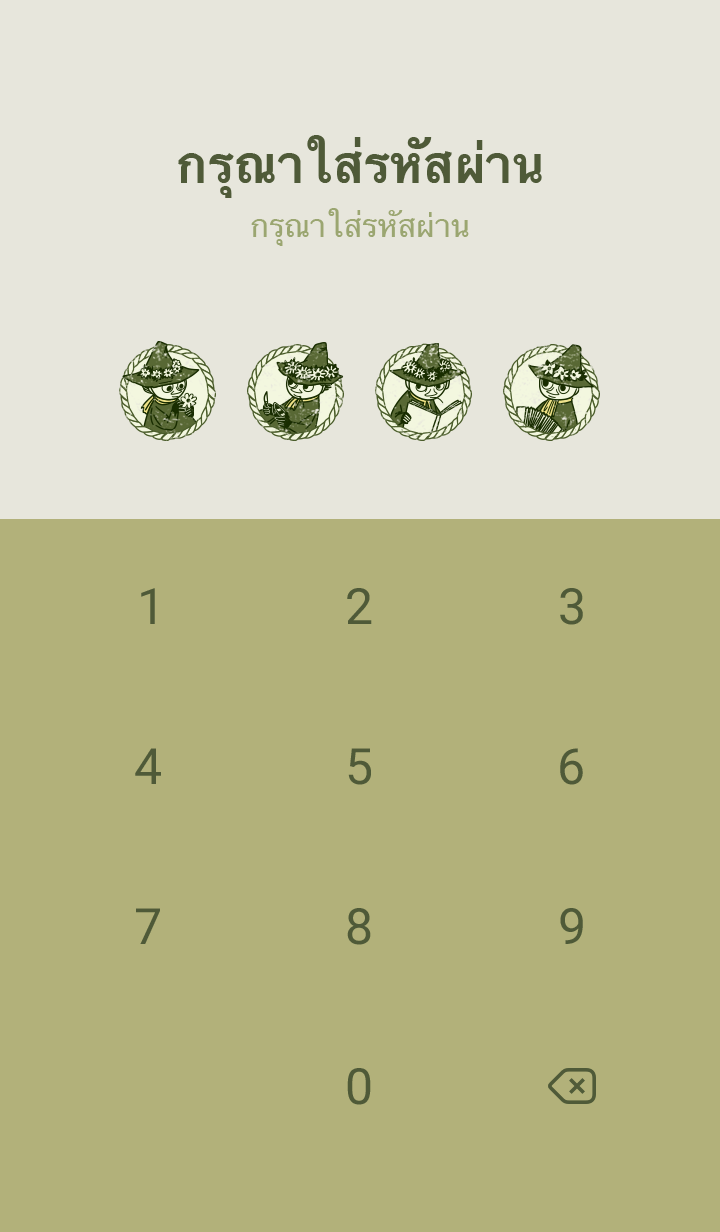Delete the last digit with backspace

(x=572, y=1086)
